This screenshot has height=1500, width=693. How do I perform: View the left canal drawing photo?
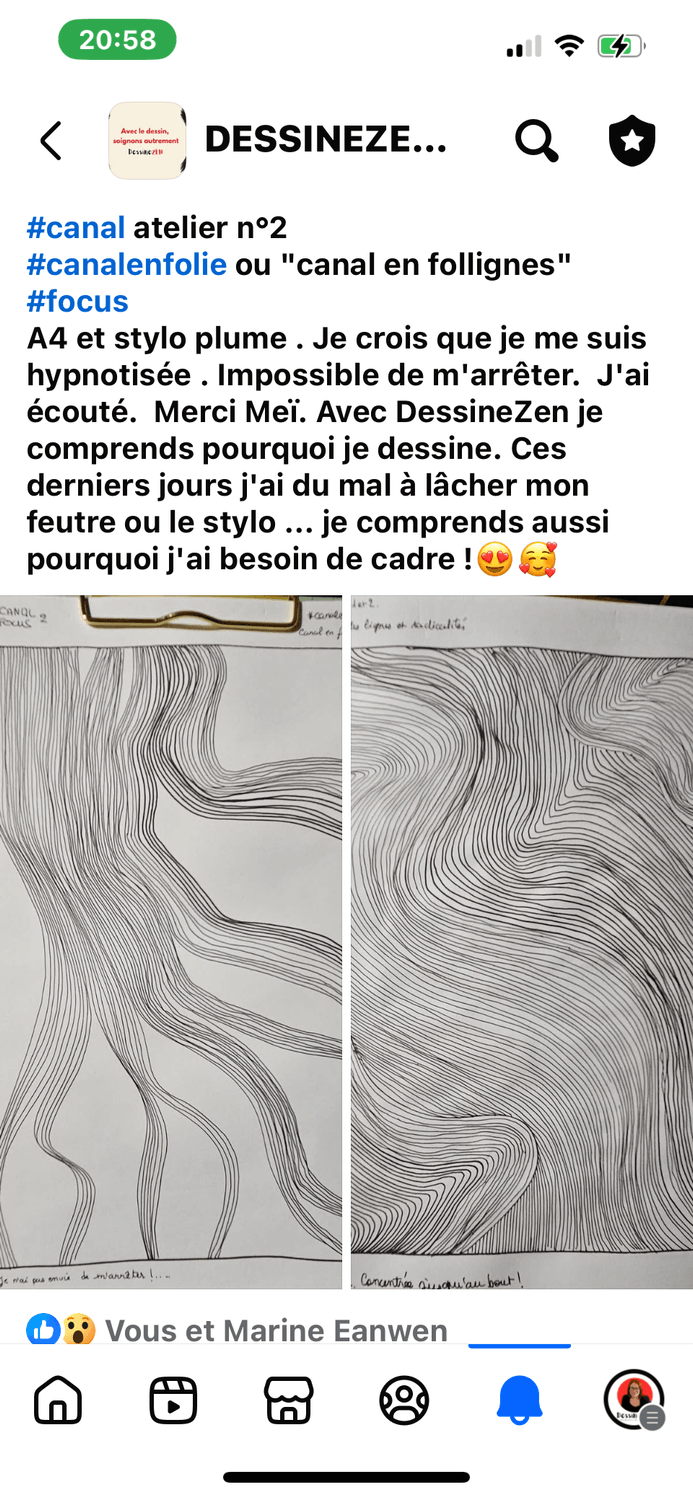171,940
